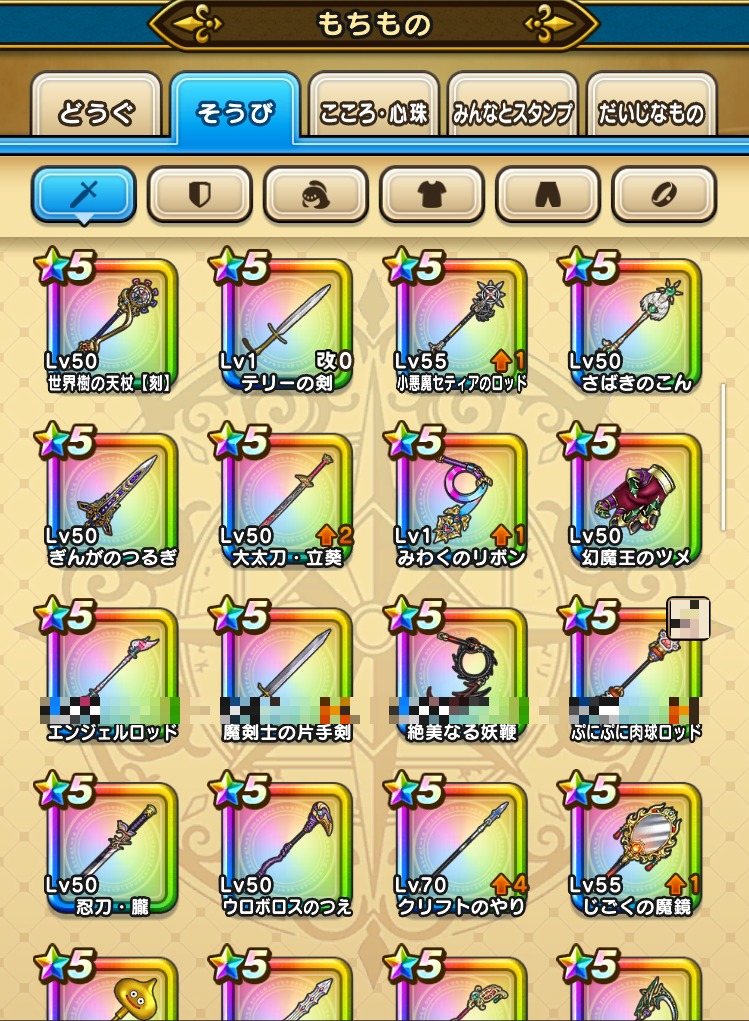This screenshot has height=1021, width=749.
Task: Select the accessory ring filter
Action: tap(663, 194)
